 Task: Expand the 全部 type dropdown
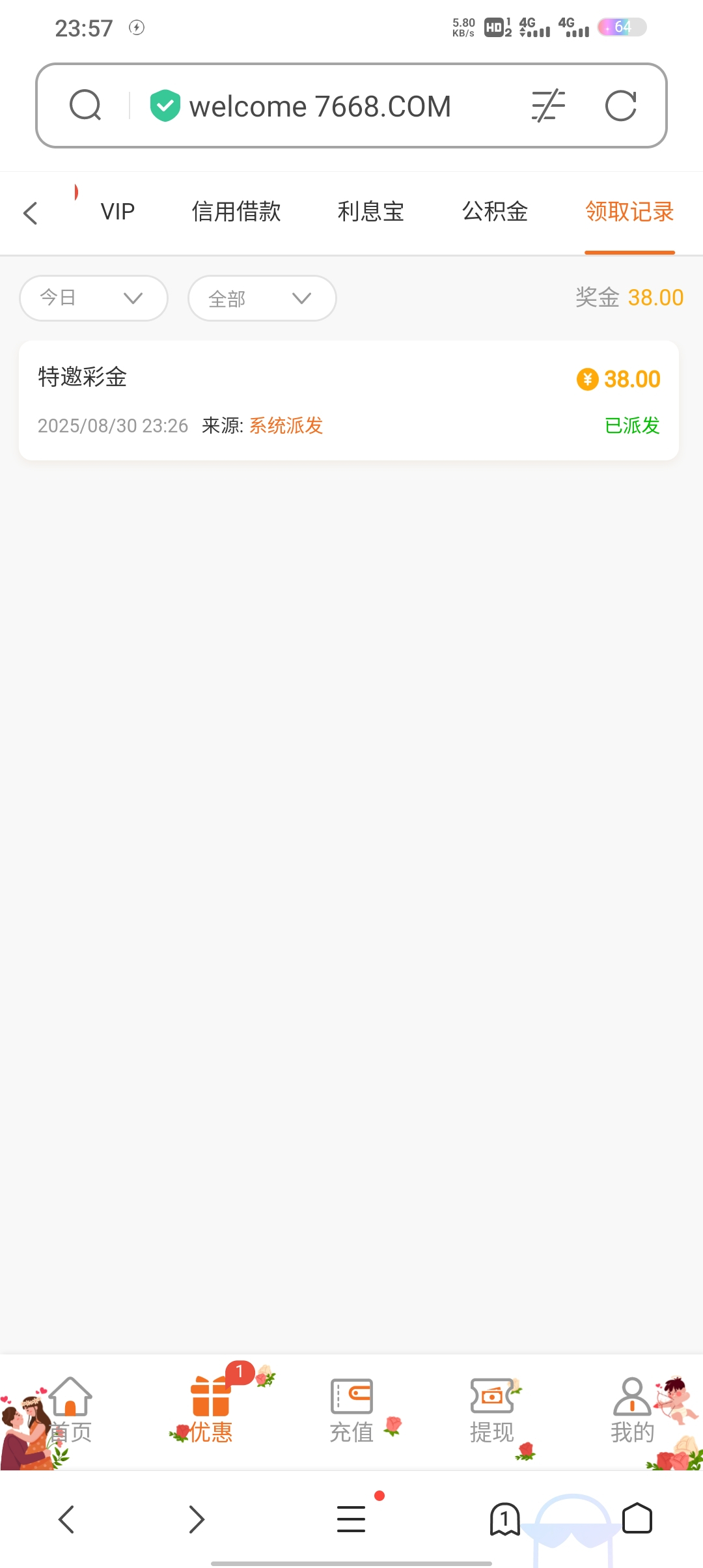262,298
